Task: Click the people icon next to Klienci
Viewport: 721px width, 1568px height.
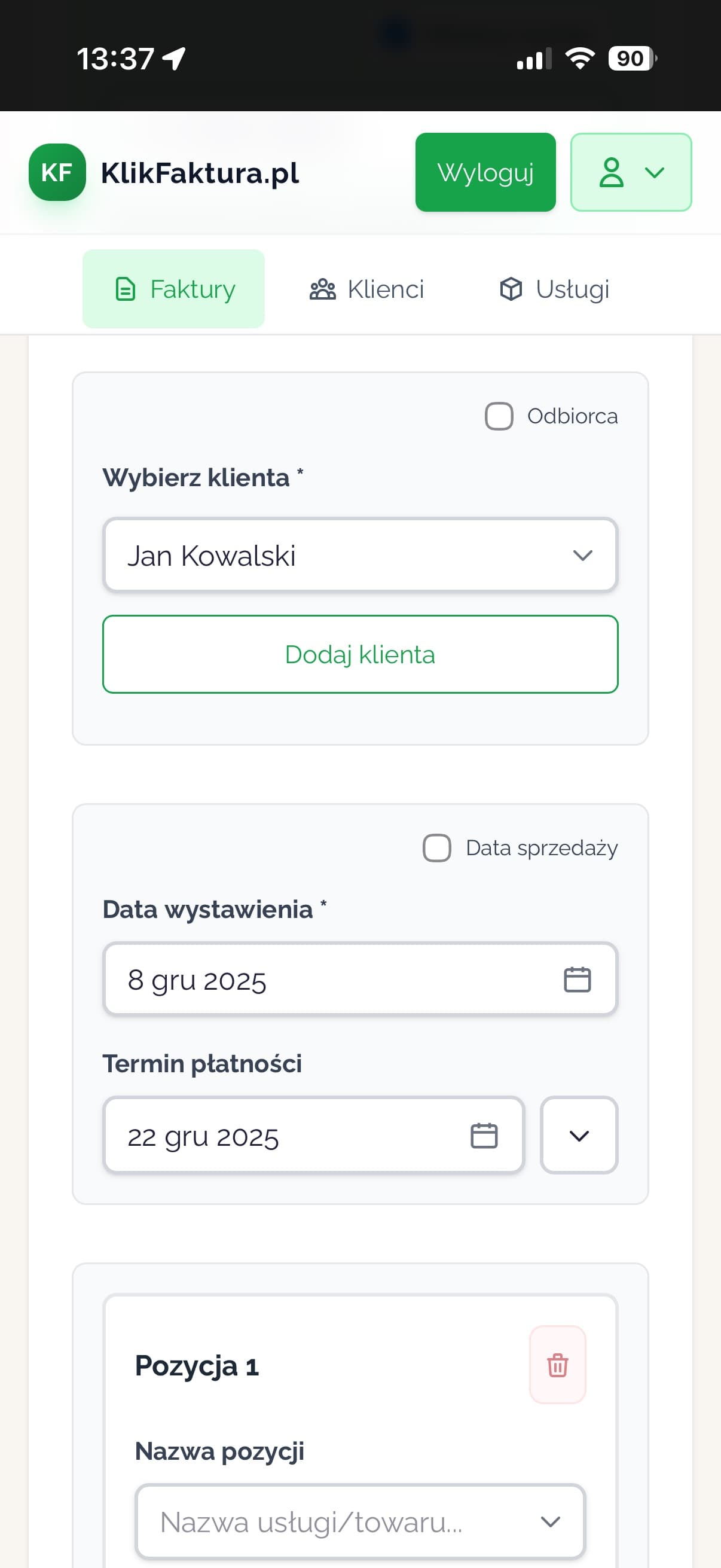Action: (322, 288)
